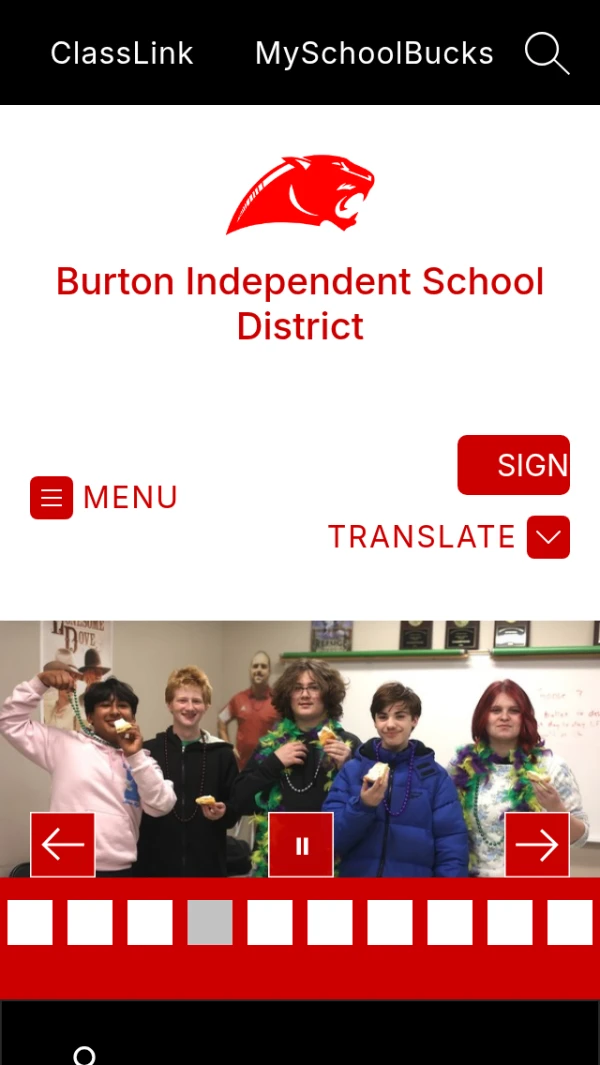Select the last visible slide indicator
The image size is (600, 1065).
570,922
